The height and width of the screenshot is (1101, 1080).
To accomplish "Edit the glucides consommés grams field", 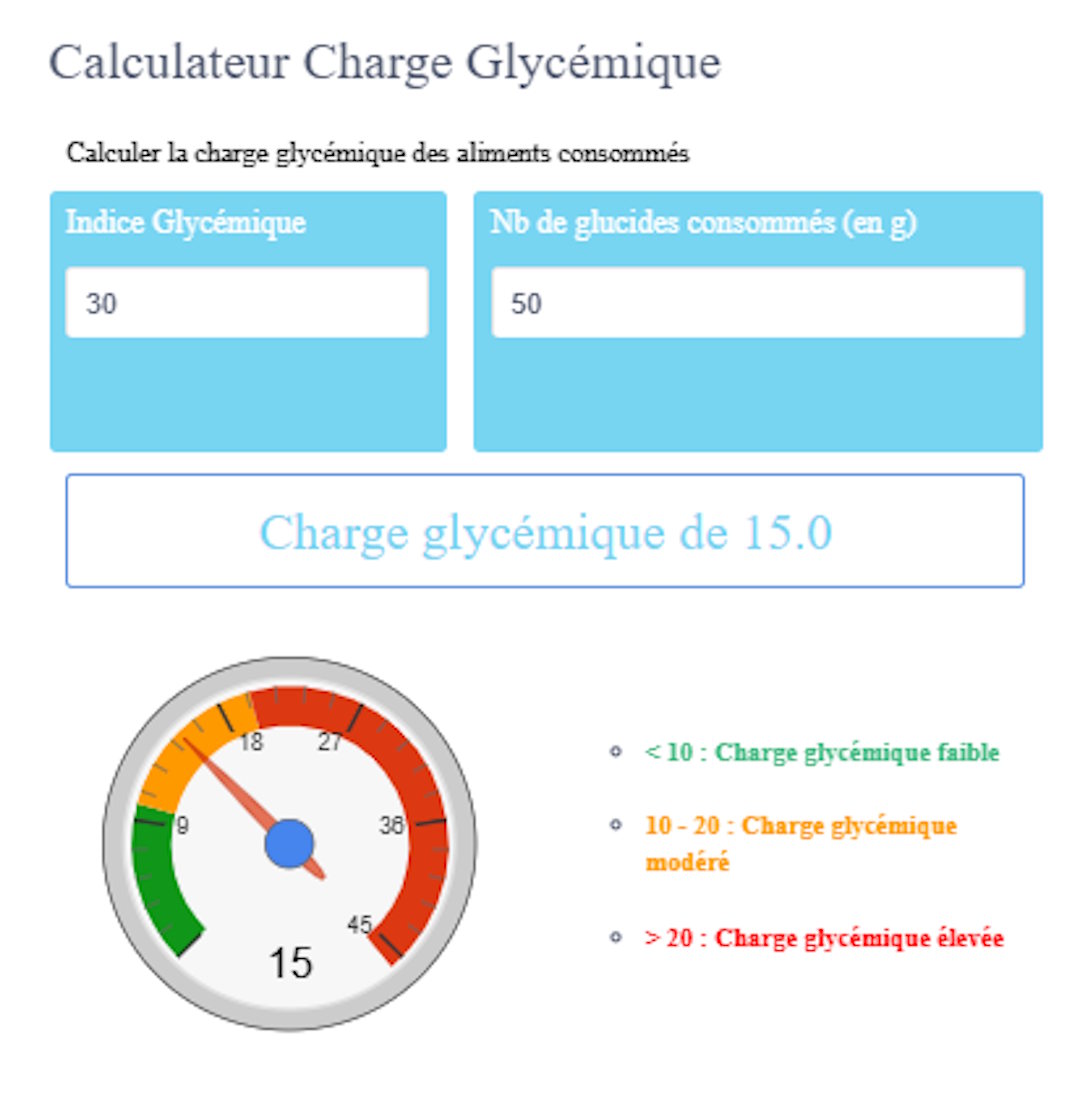I will tap(757, 303).
